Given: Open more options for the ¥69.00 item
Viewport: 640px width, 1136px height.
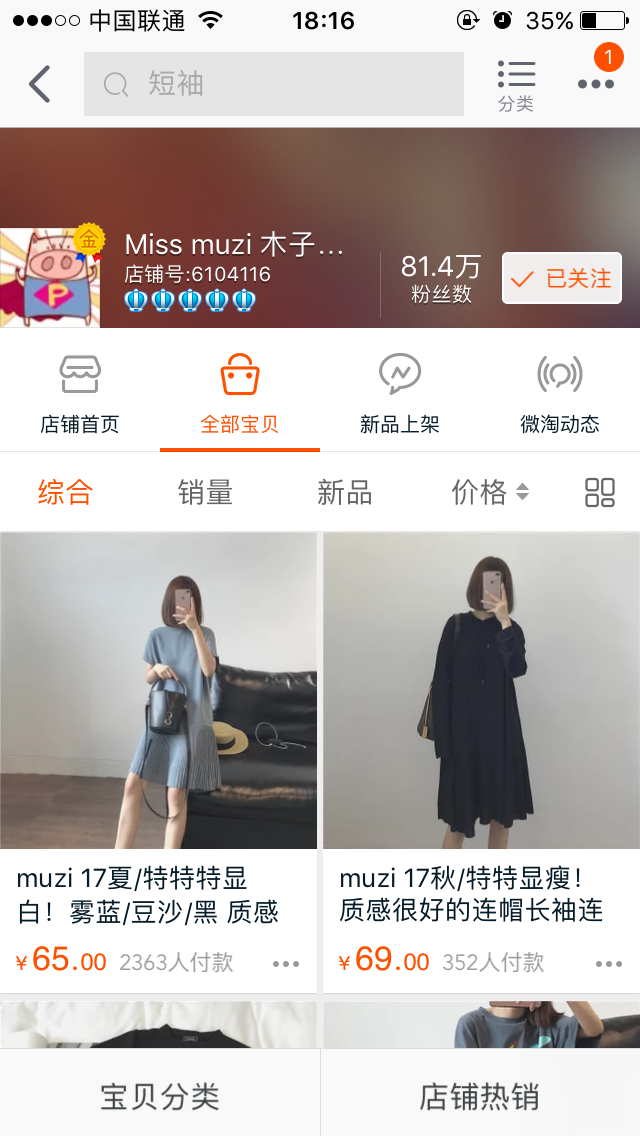Looking at the screenshot, I should click(609, 964).
